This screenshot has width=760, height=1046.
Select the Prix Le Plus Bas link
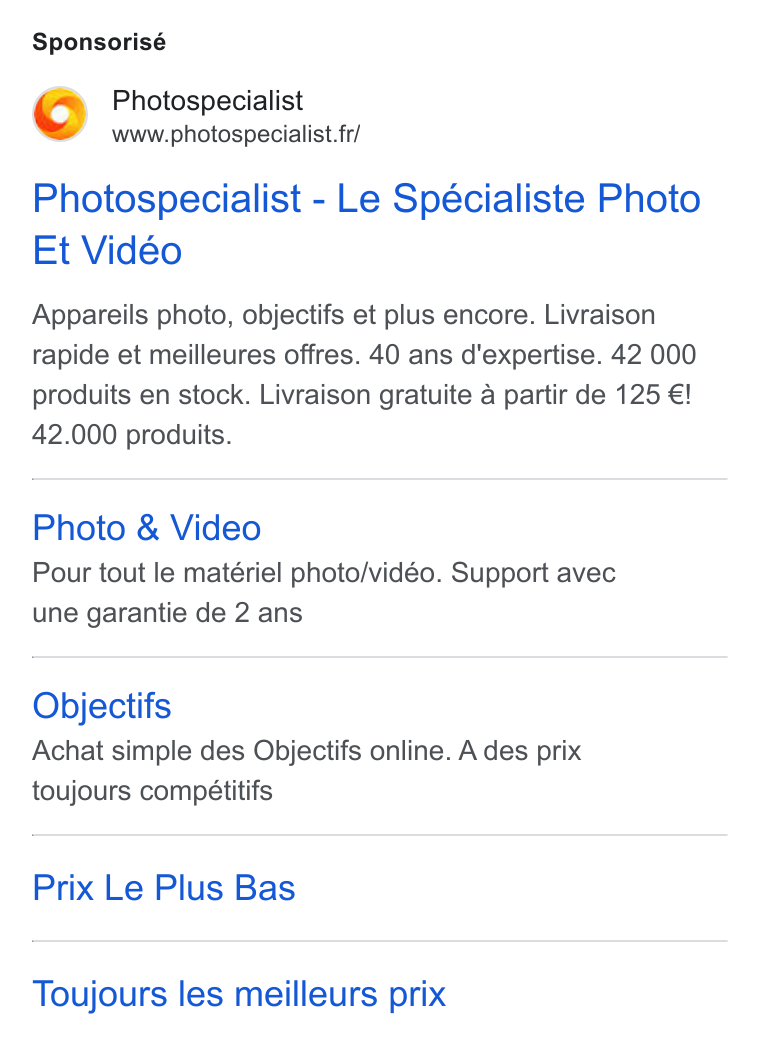pos(164,888)
